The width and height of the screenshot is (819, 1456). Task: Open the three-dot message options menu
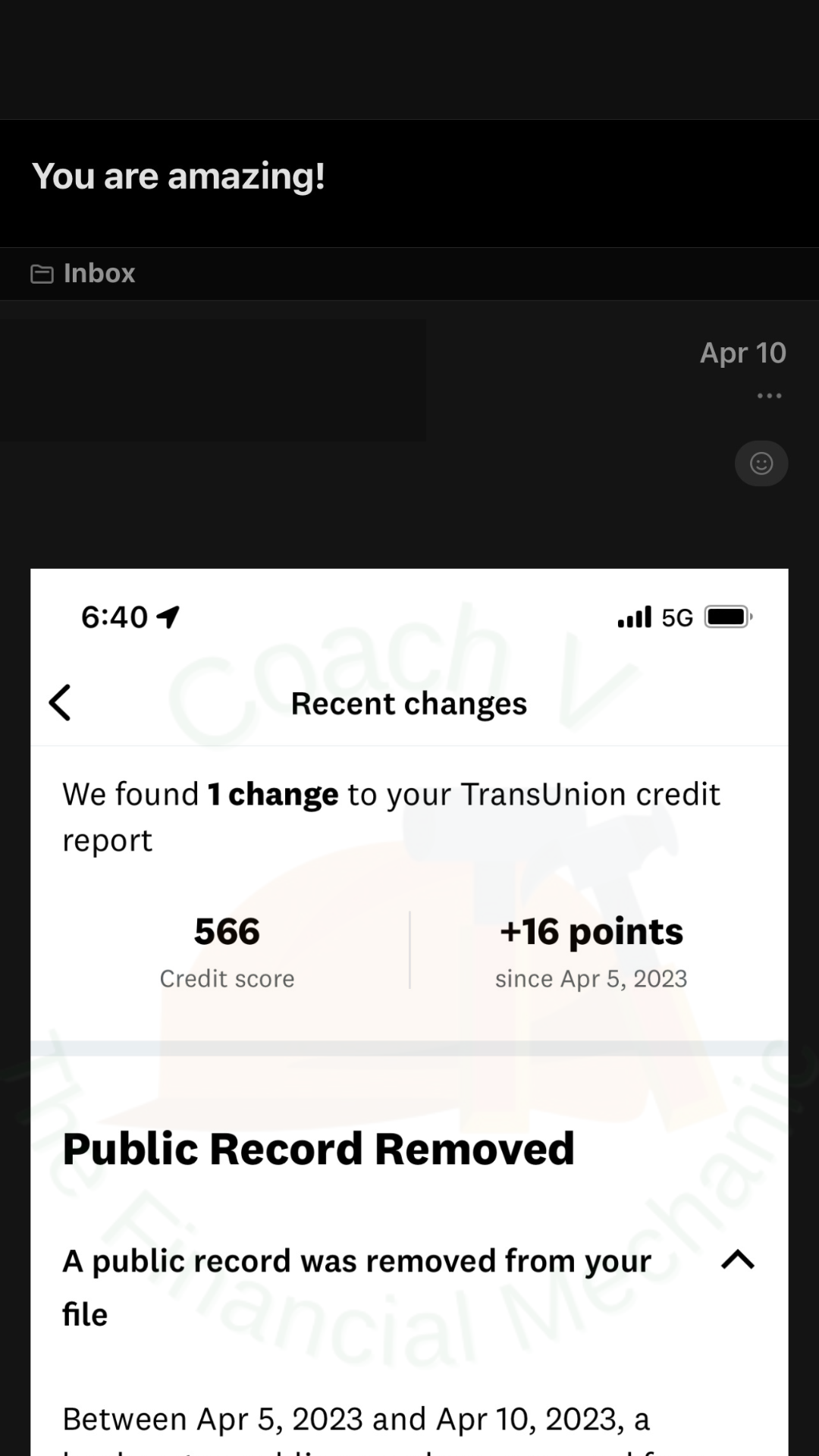coord(769,396)
